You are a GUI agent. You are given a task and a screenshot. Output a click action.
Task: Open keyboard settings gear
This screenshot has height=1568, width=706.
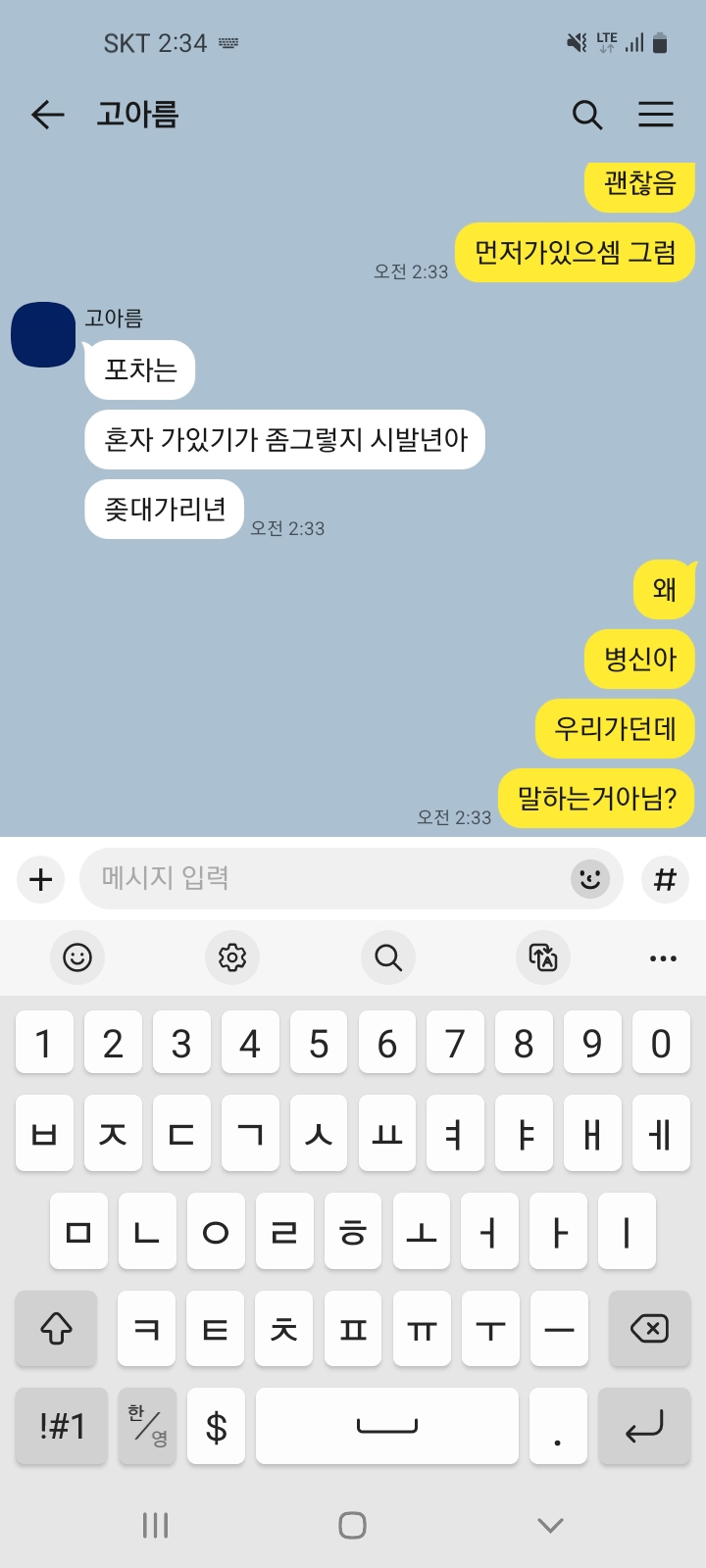(232, 957)
